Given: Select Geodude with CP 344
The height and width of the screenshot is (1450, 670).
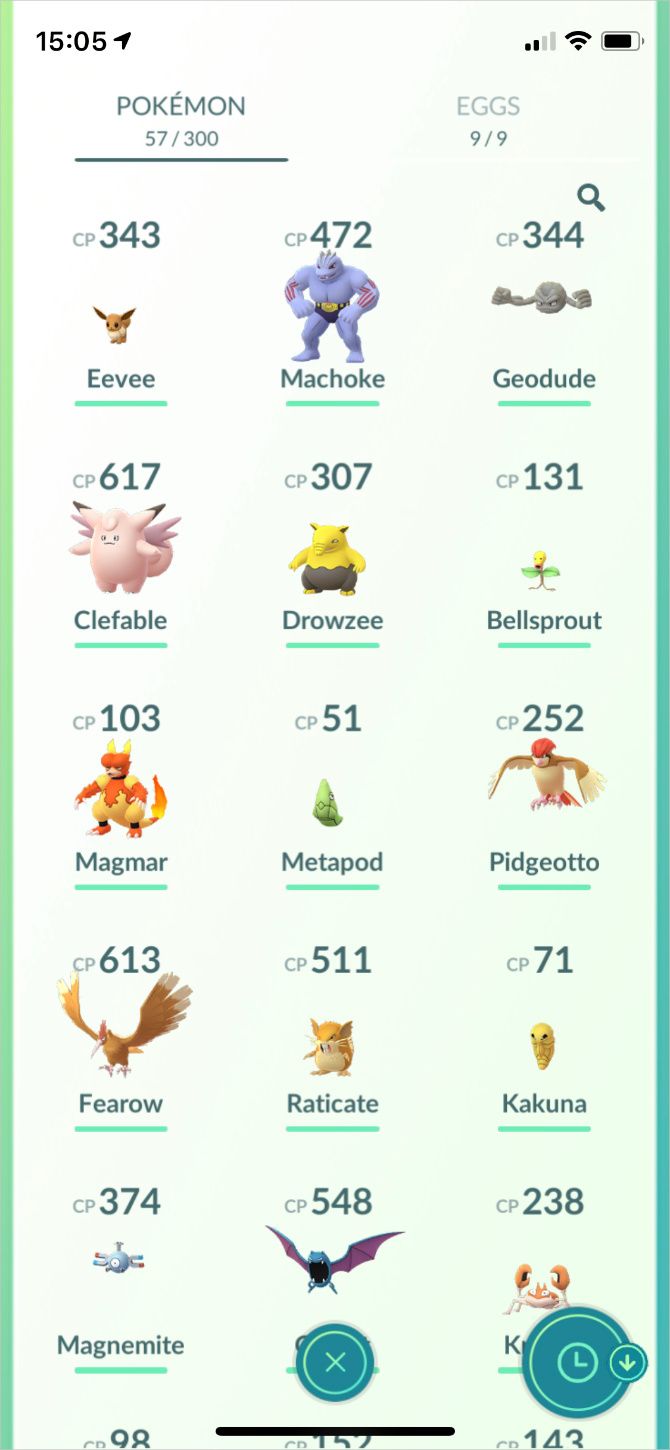Looking at the screenshot, I should [544, 311].
